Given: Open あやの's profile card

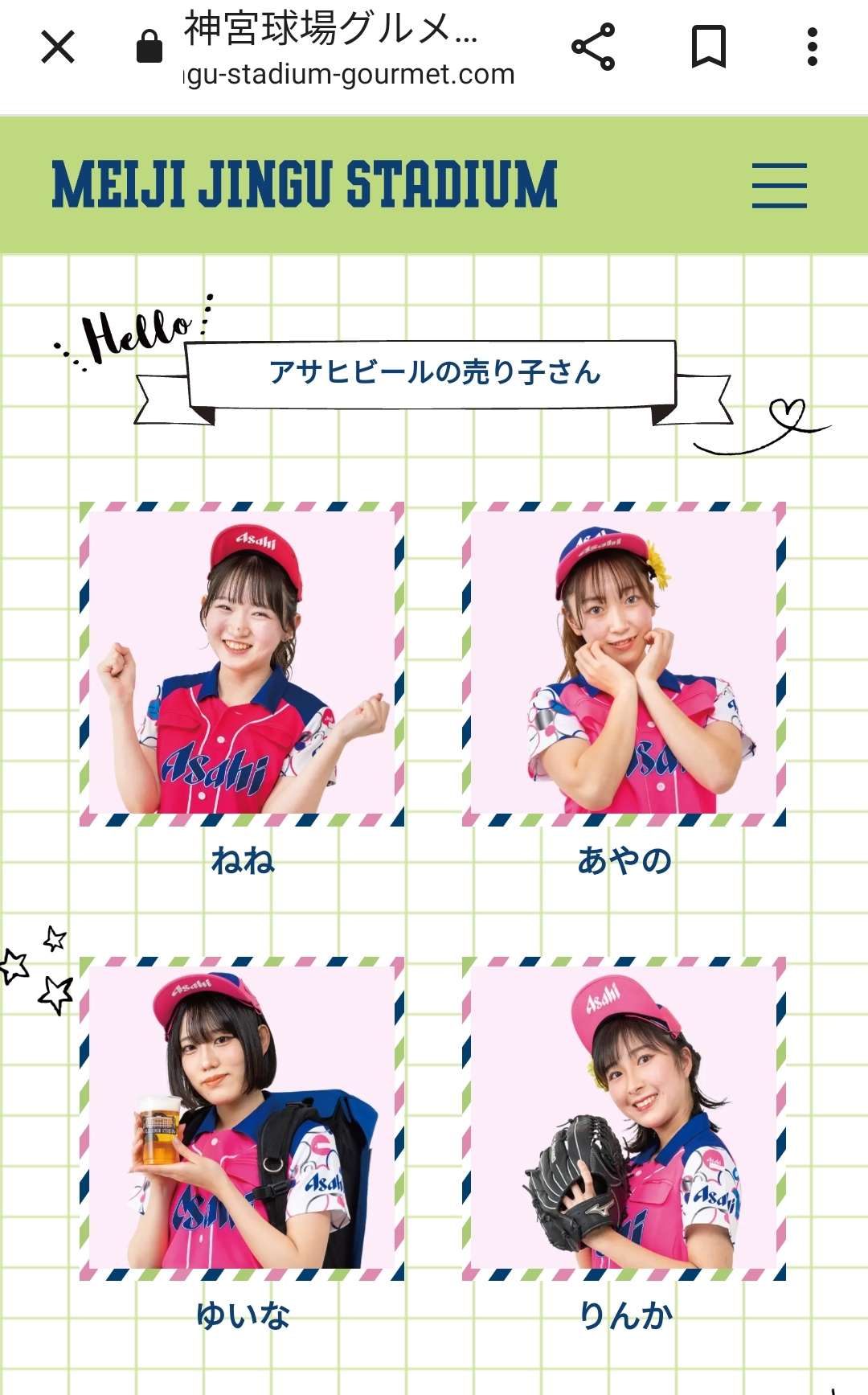Looking at the screenshot, I should click(x=624, y=664).
